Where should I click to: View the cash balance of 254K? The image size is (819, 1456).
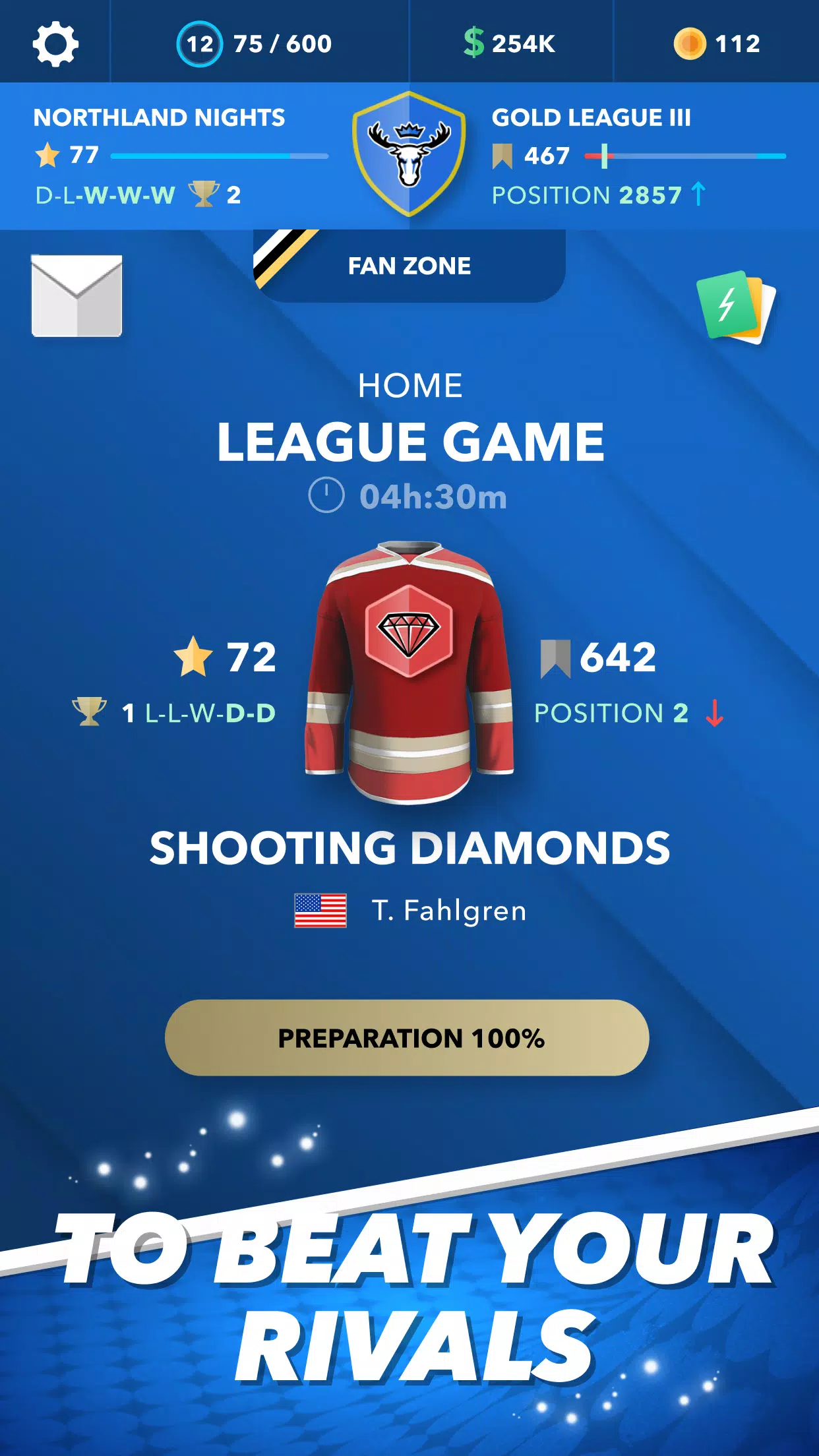510,44
